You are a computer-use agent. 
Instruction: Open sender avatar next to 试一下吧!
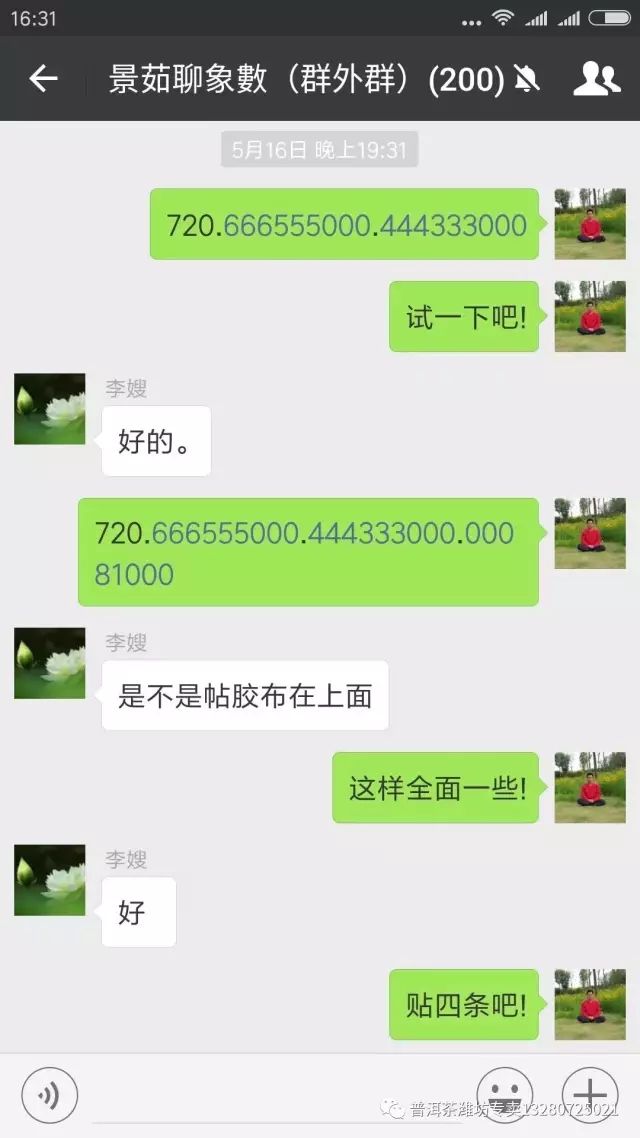[590, 316]
